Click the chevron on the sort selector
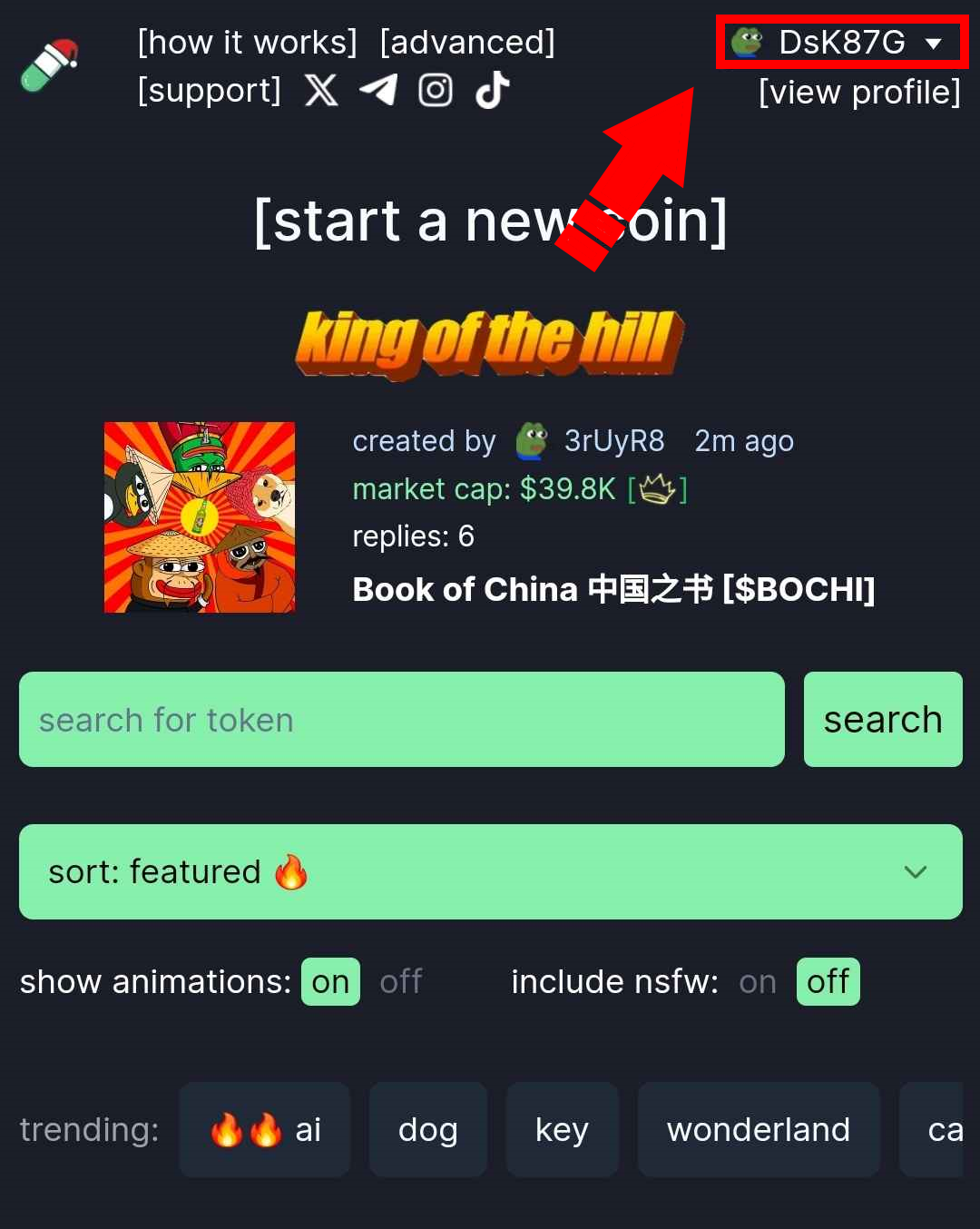Screen dimensions: 980x1229 tap(915, 871)
